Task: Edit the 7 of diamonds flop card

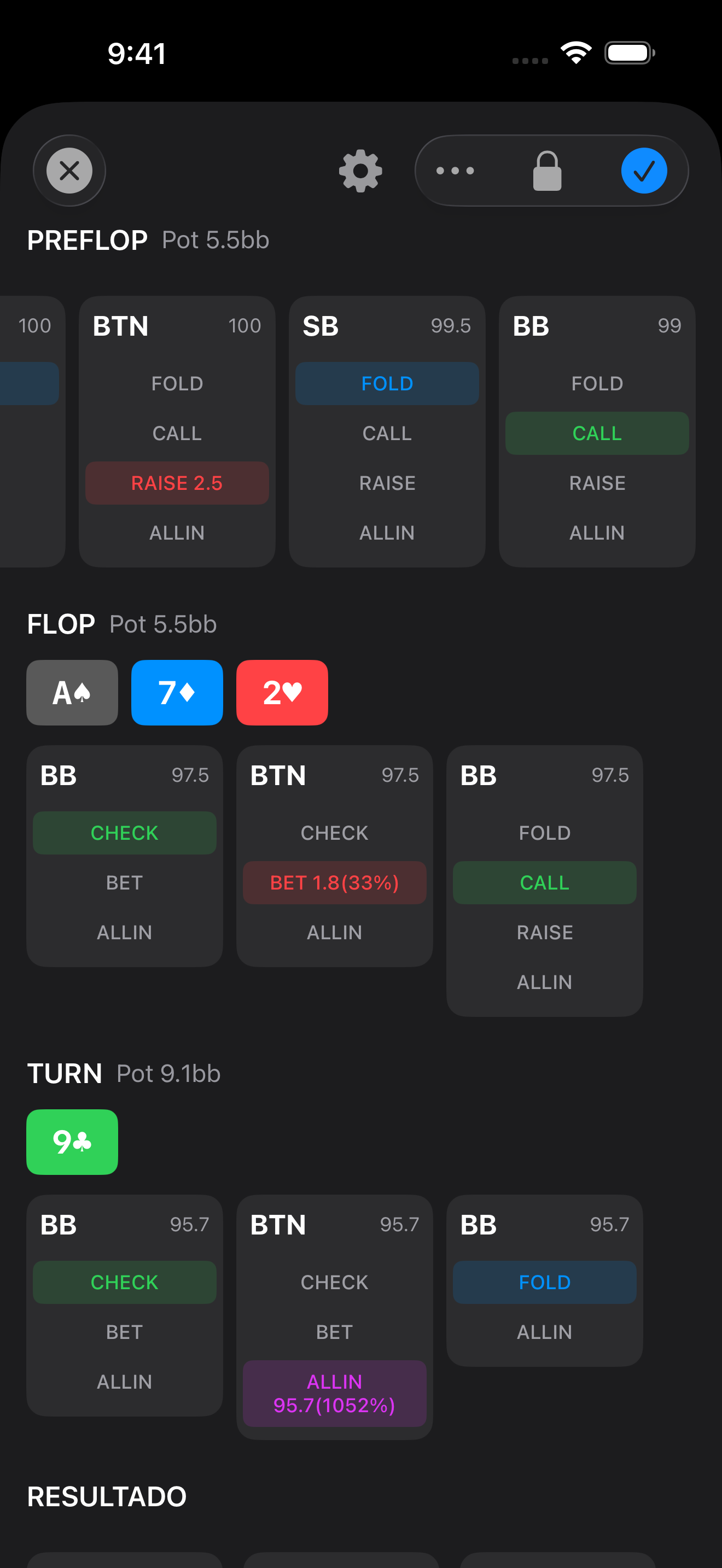Action: click(x=177, y=693)
